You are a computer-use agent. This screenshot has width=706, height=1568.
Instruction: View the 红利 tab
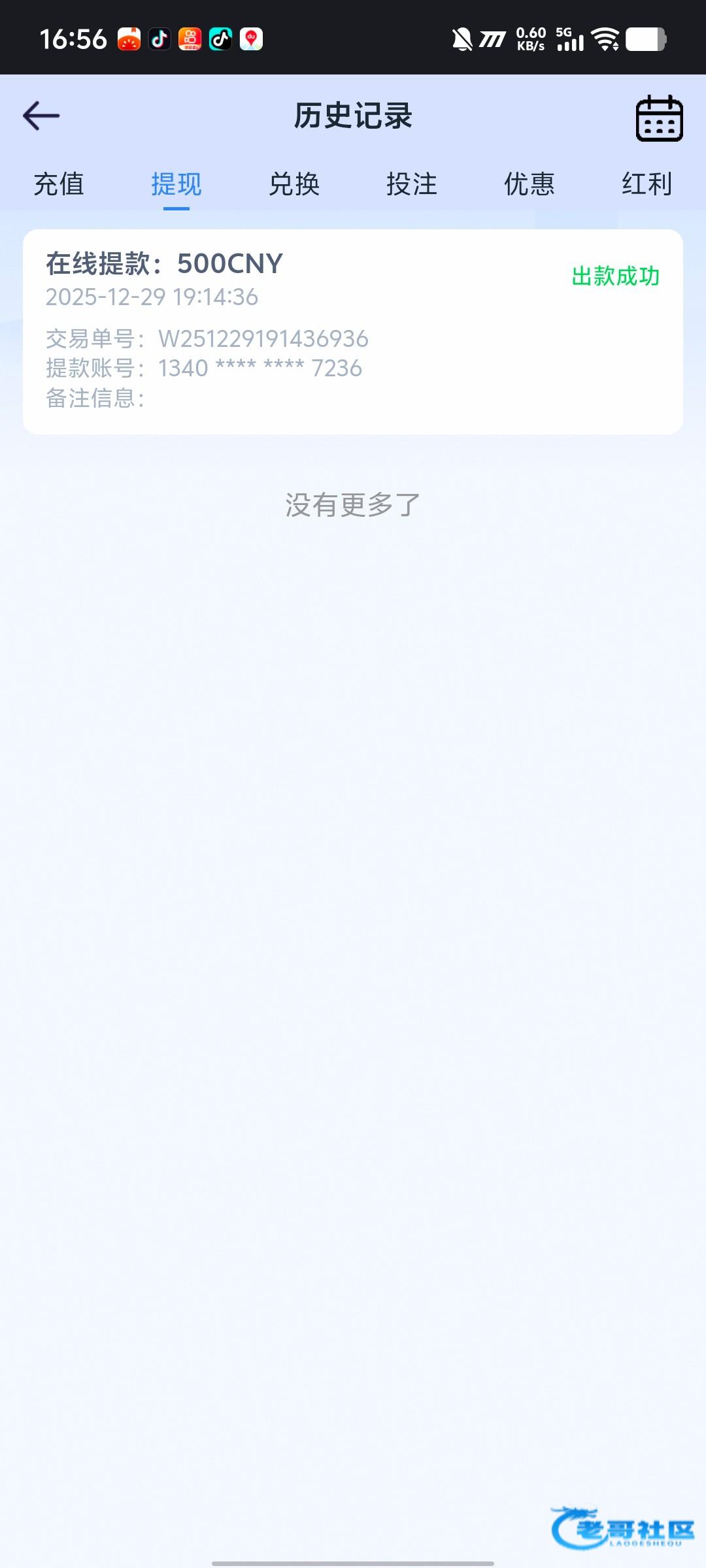(647, 184)
